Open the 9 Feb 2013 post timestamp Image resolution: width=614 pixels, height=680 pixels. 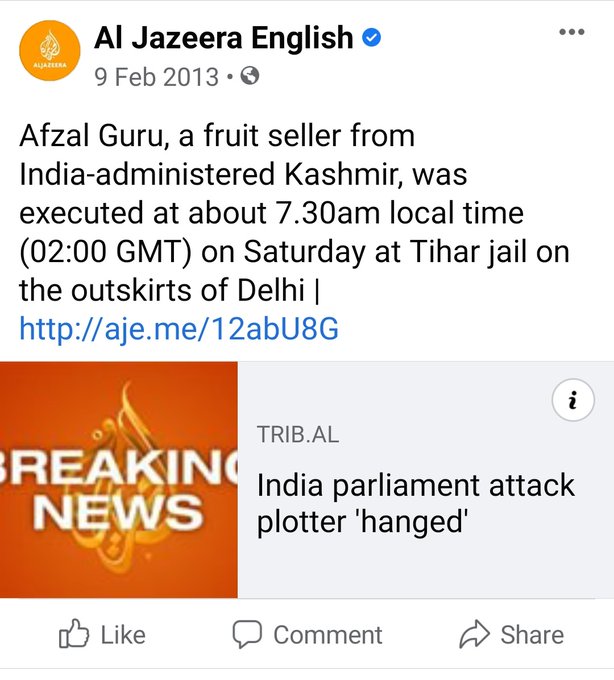(156, 76)
